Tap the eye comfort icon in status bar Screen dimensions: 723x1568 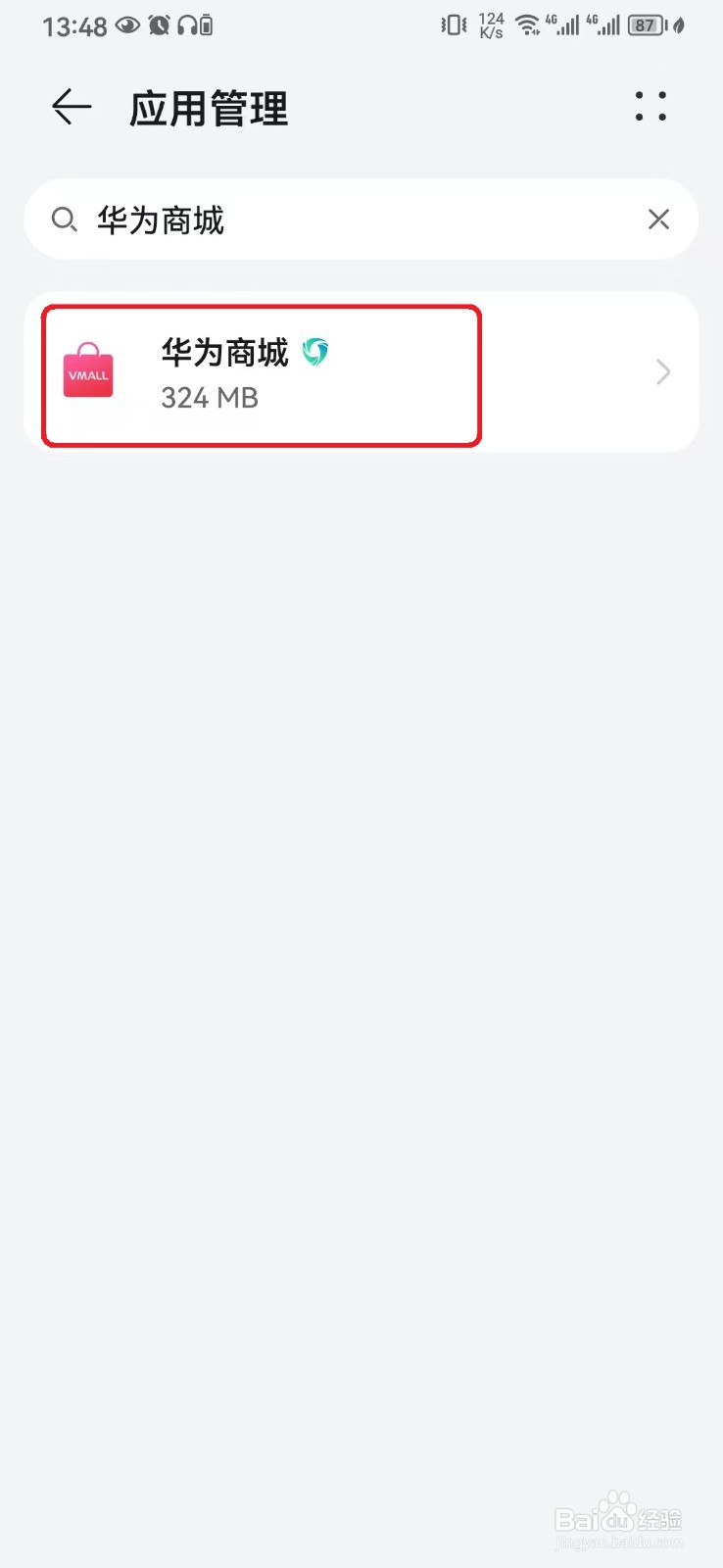click(x=127, y=25)
